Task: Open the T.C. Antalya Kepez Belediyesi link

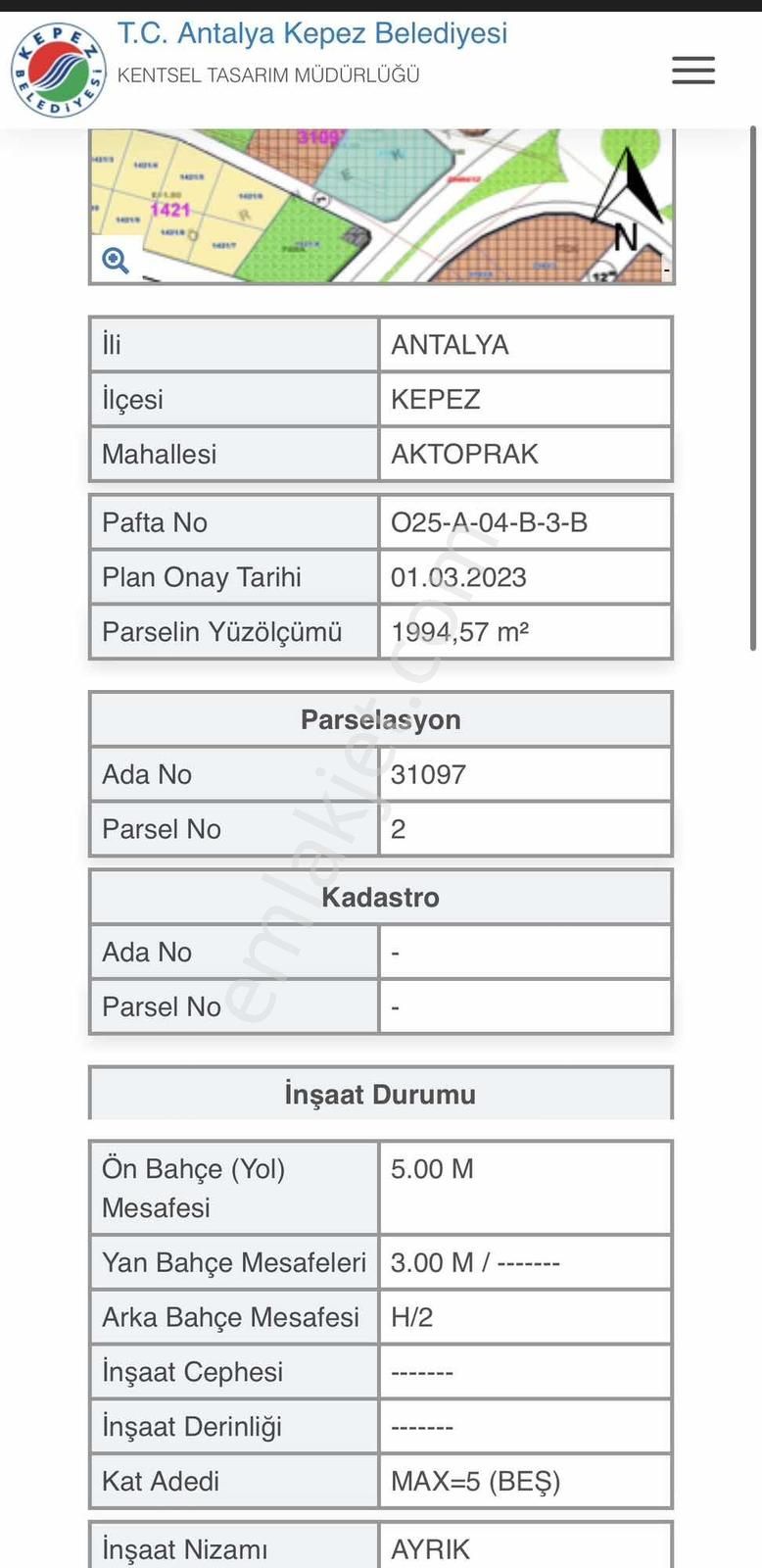Action: click(x=311, y=32)
